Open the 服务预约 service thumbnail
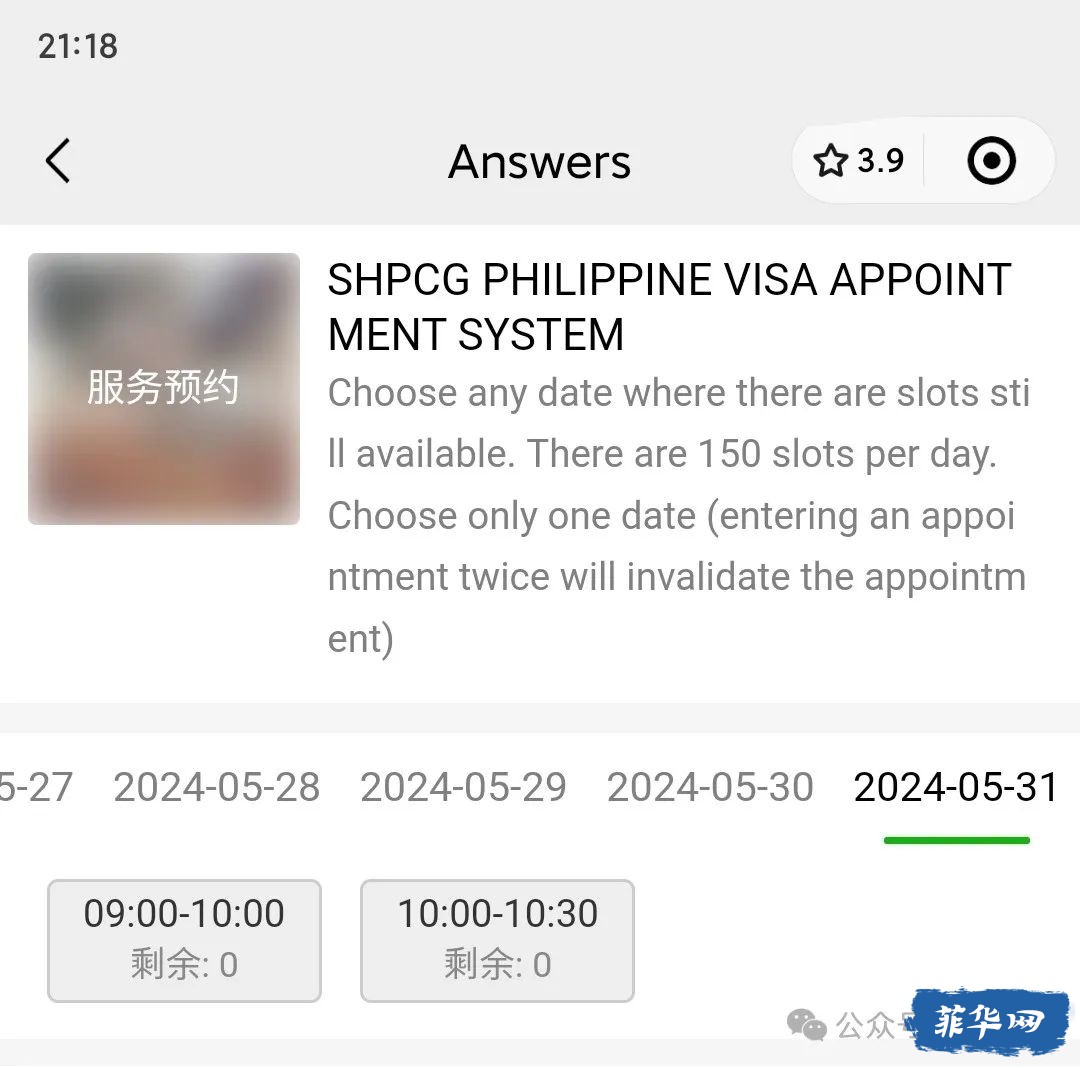The height and width of the screenshot is (1068, 1080). click(x=164, y=389)
